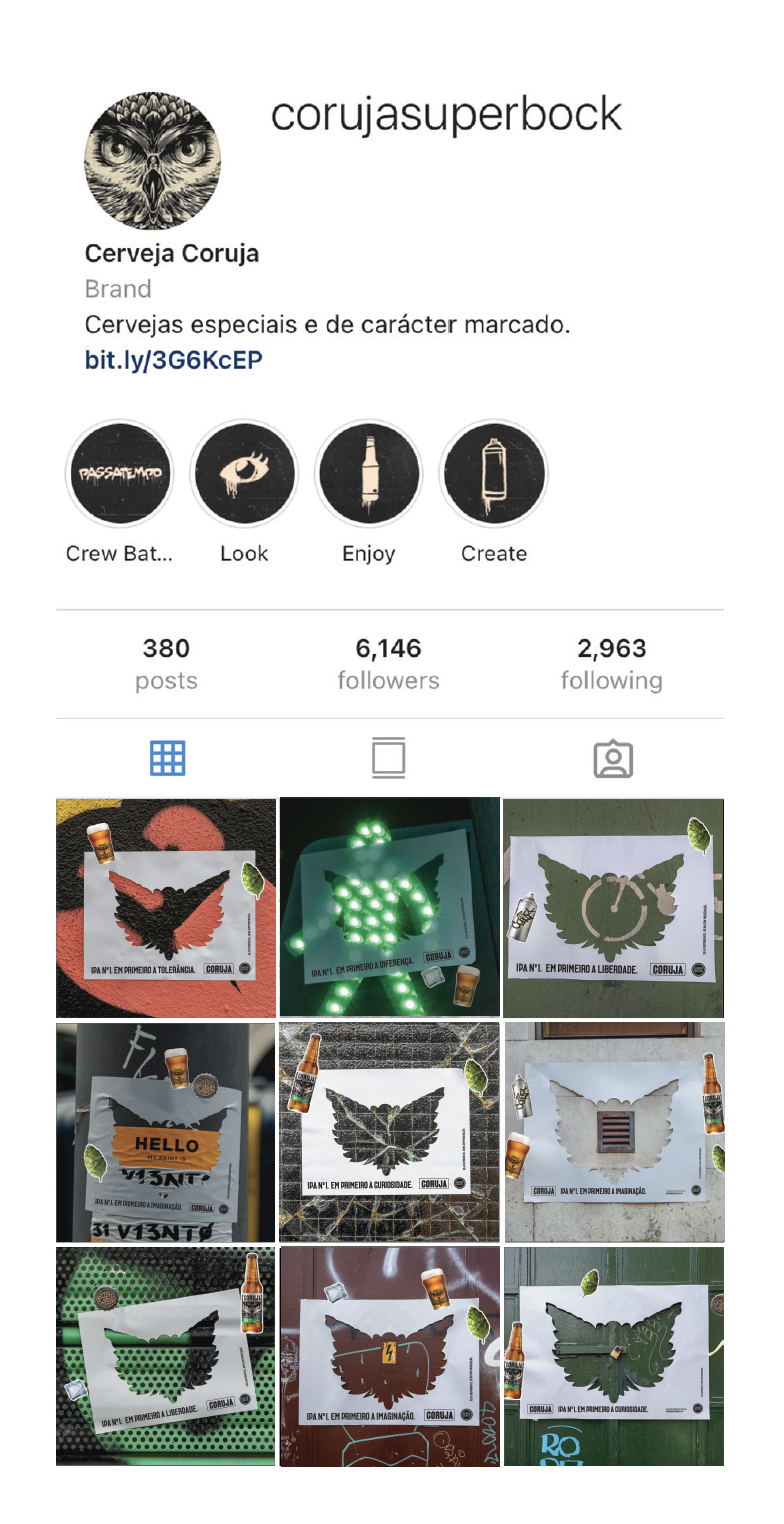View the Look story highlight

click(244, 474)
